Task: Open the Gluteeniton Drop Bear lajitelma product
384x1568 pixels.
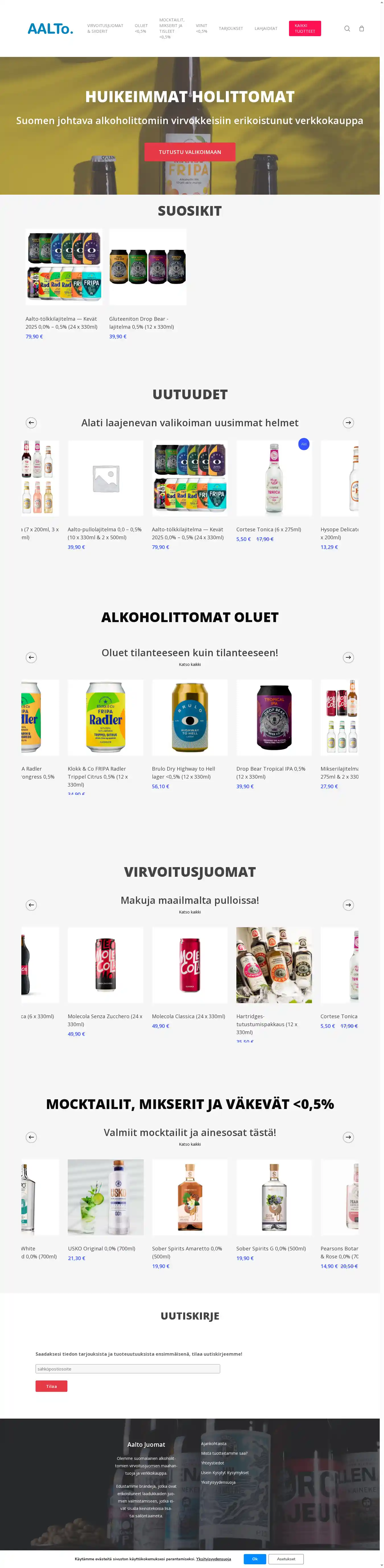Action: coord(147,267)
